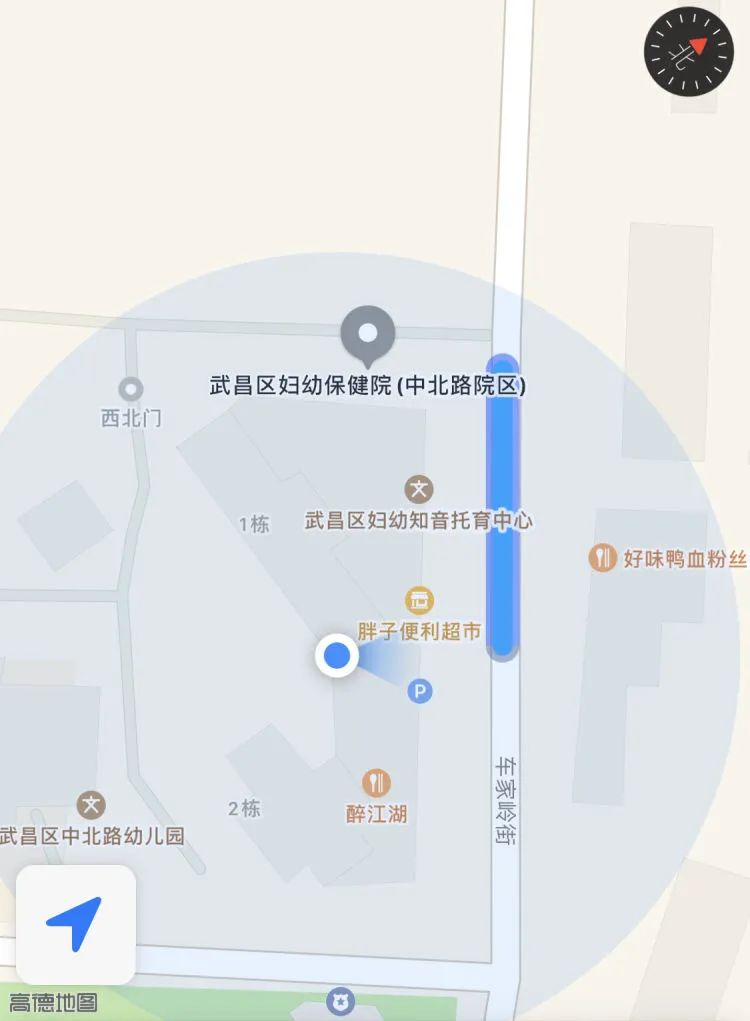Open 胖子便利超市 shop marker
Viewport: 750px width, 1021px height.
419,600
